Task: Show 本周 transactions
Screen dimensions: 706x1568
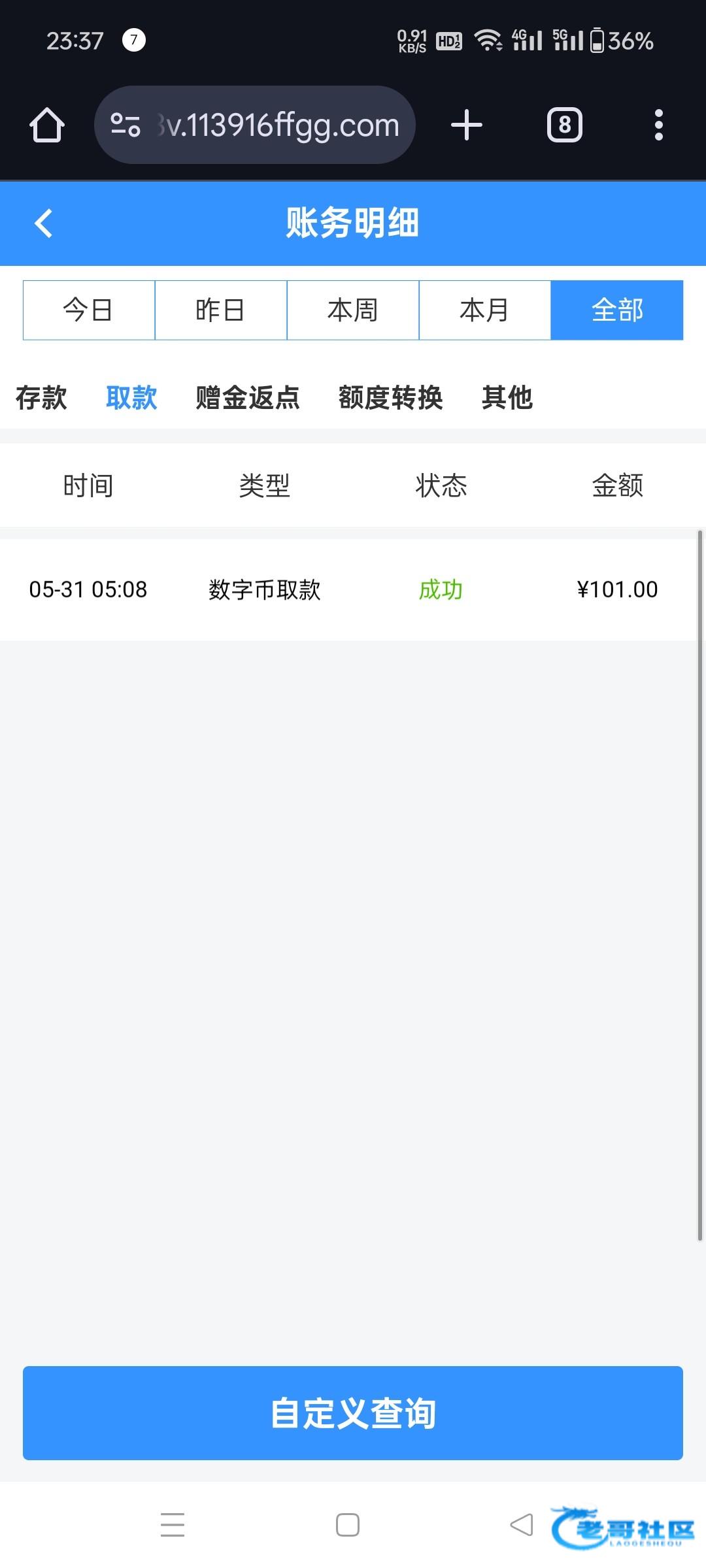Action: coord(353,310)
